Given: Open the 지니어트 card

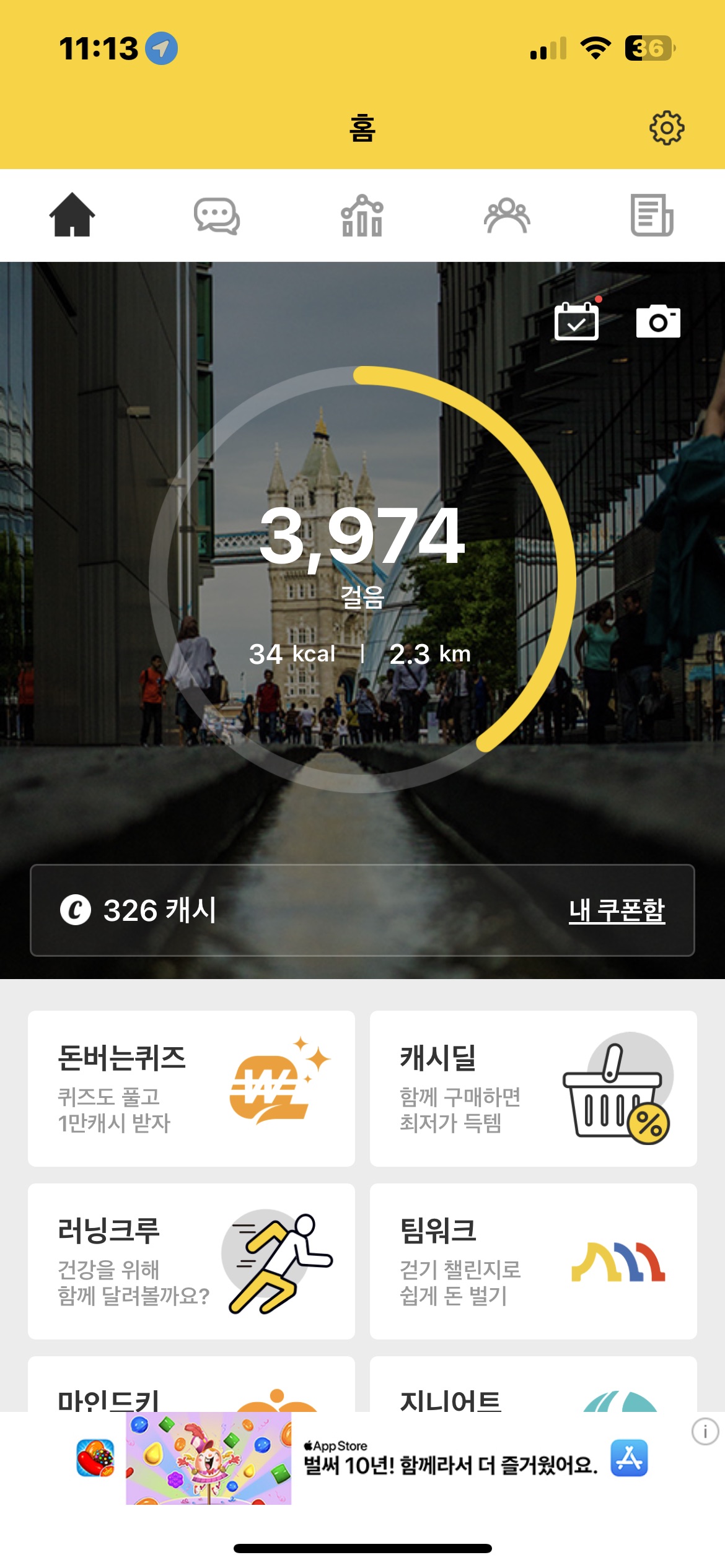Looking at the screenshot, I should click(x=533, y=1387).
